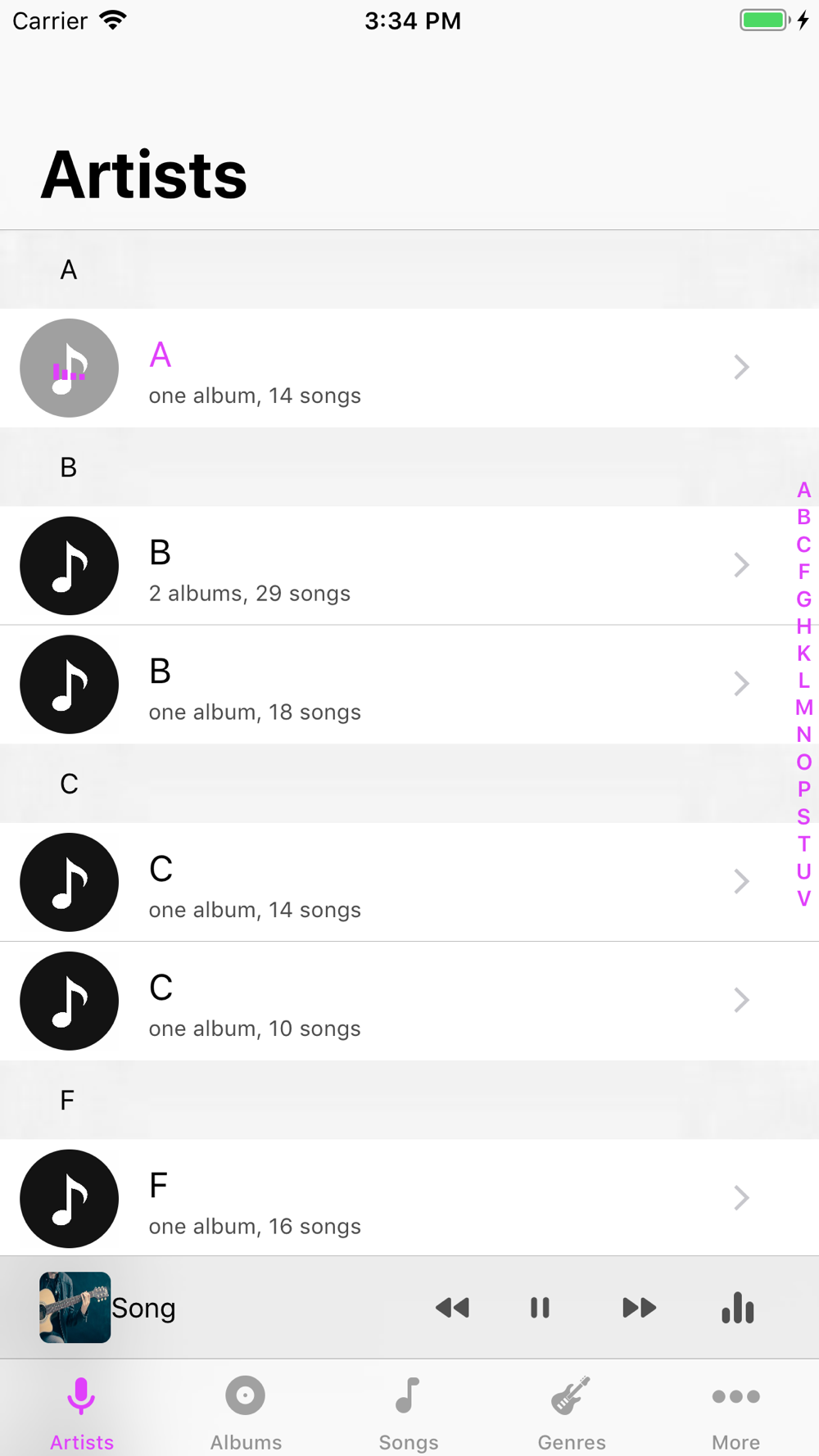
Task: Jump to letter G in index
Action: click(x=803, y=599)
